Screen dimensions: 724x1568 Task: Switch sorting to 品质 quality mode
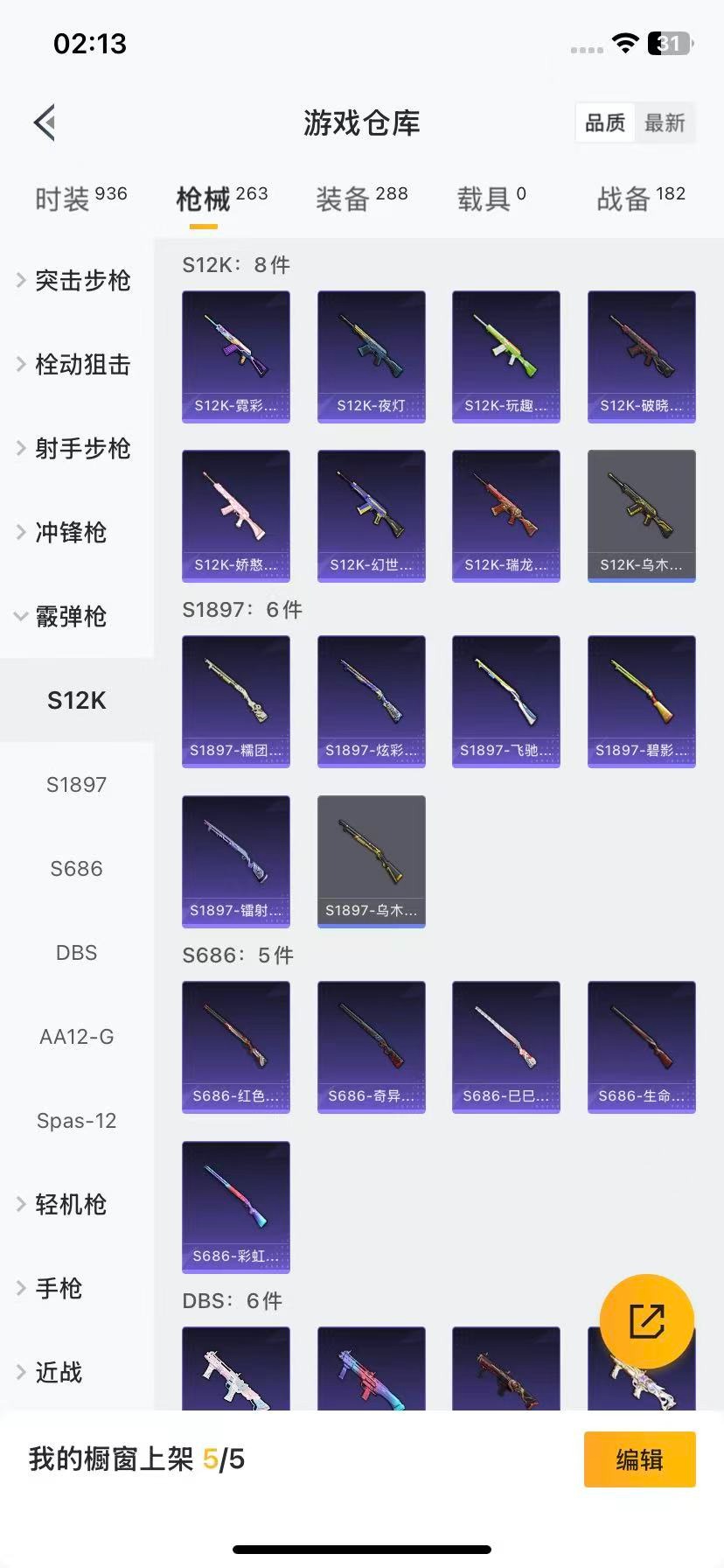604,122
